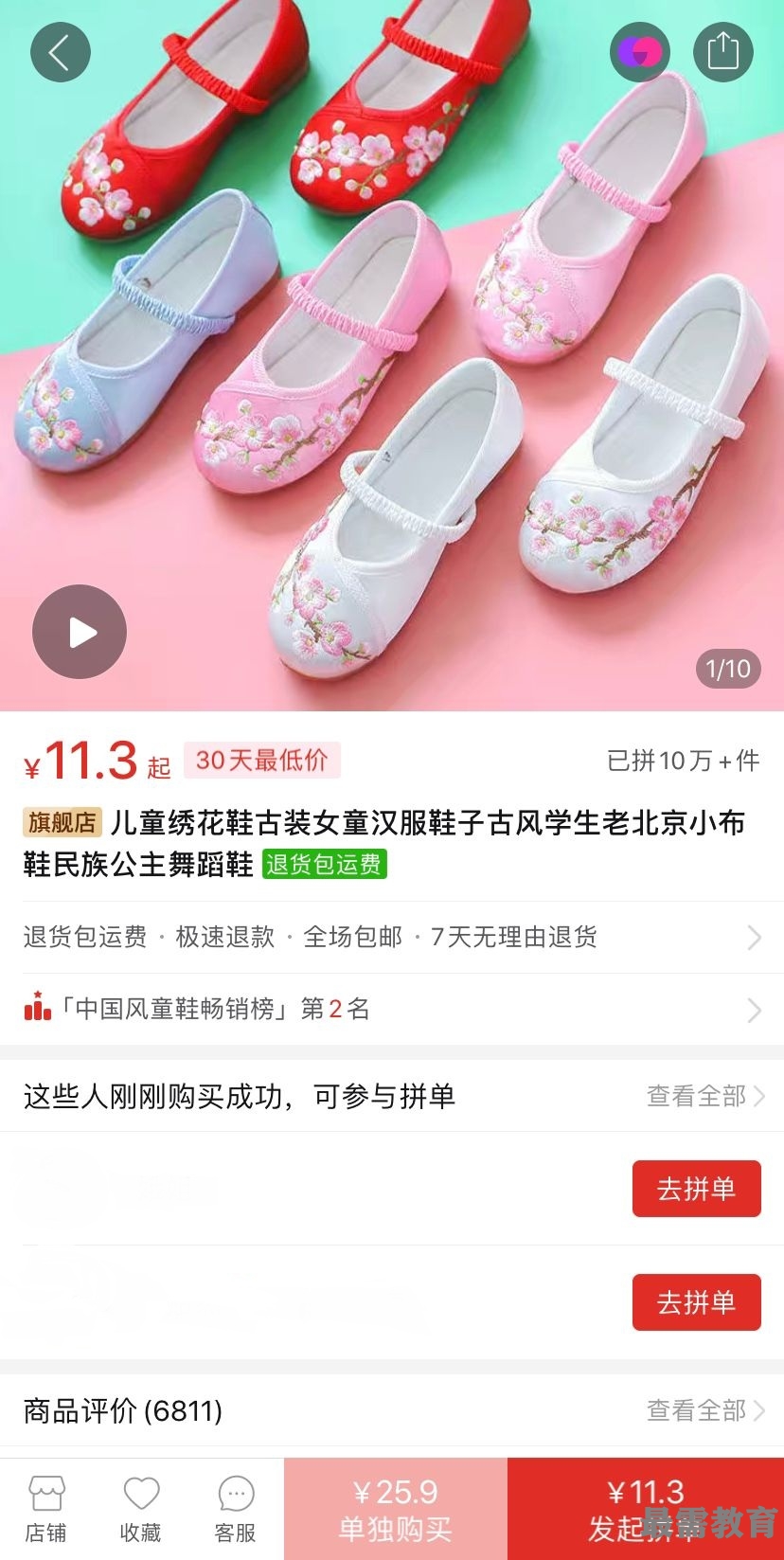Play the product video
Screen dimensions: 784x1560
[80, 632]
